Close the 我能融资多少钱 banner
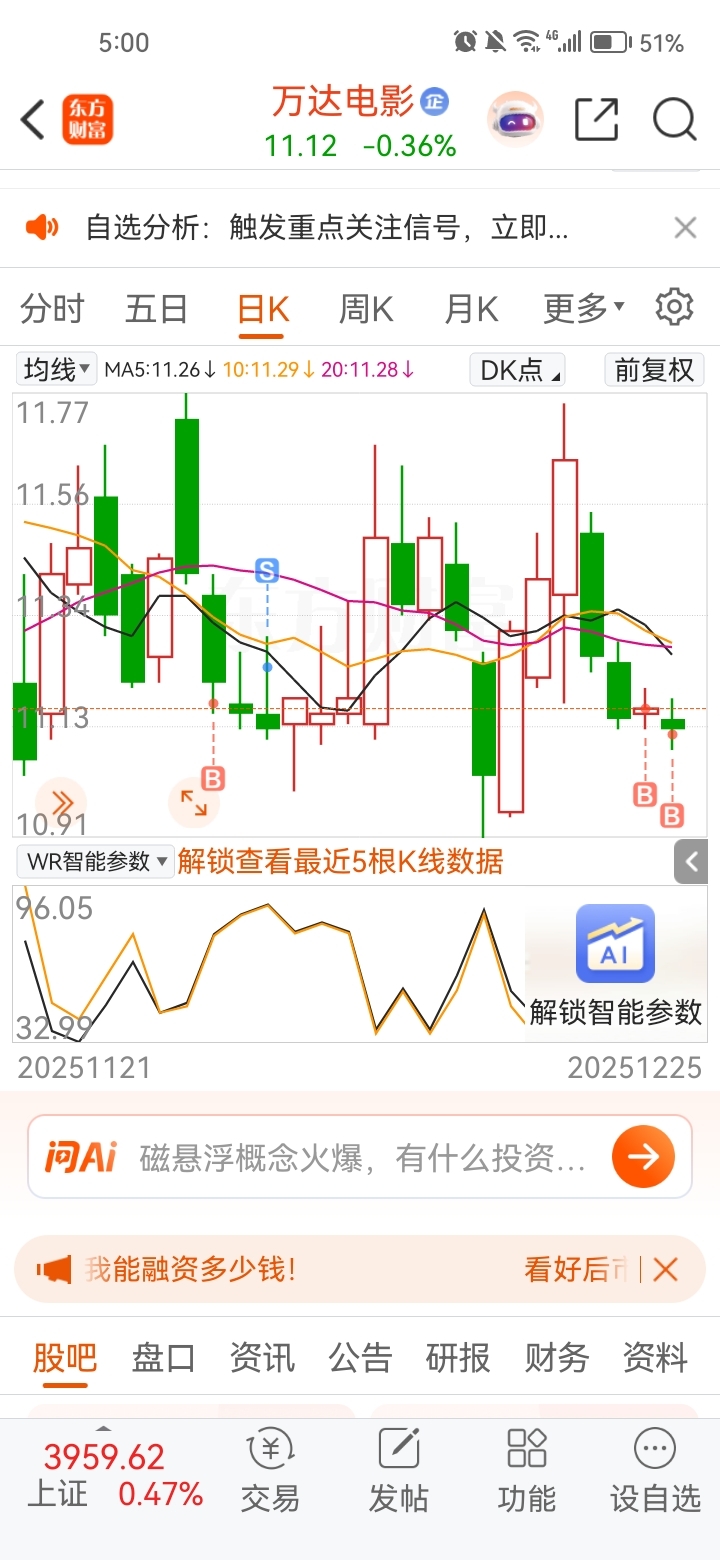 665,1270
